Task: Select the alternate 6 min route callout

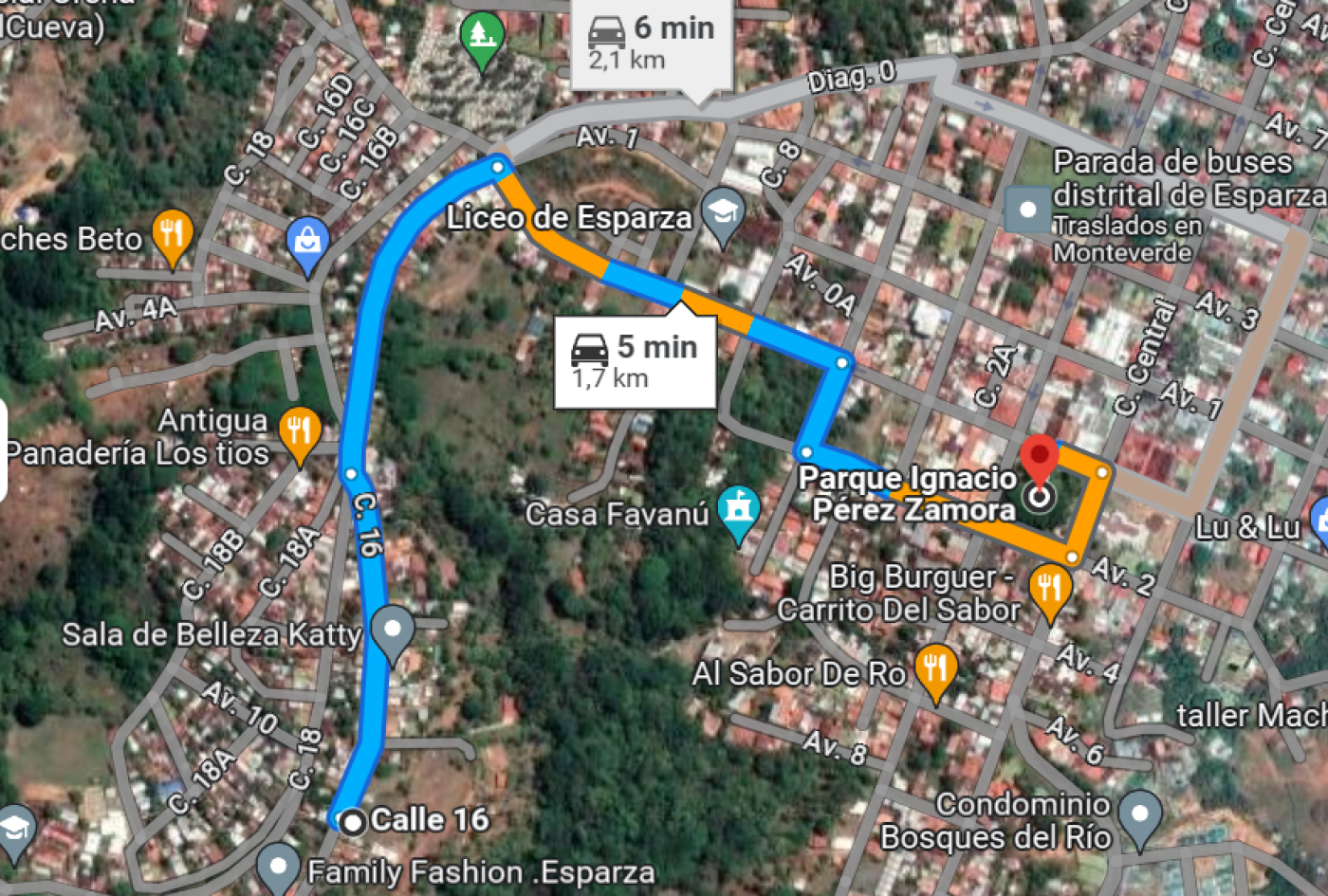Action: (x=652, y=44)
